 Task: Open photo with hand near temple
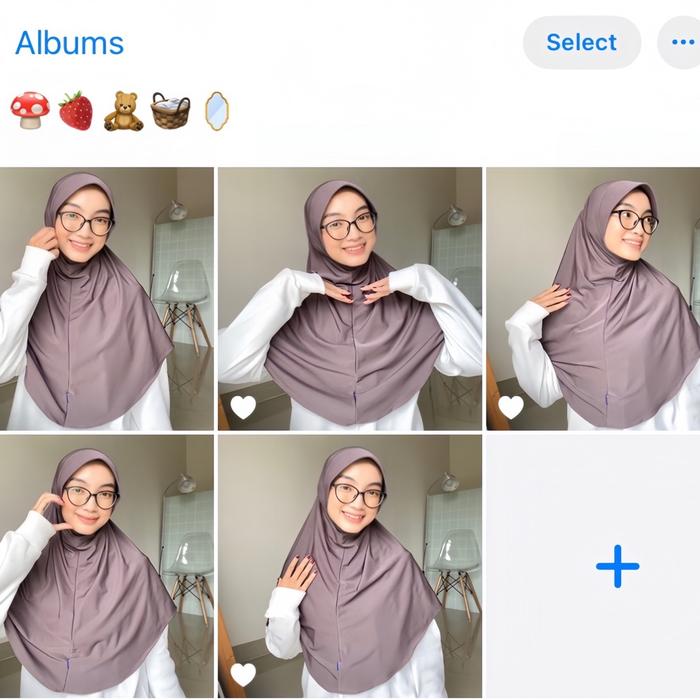pyautogui.click(x=106, y=565)
